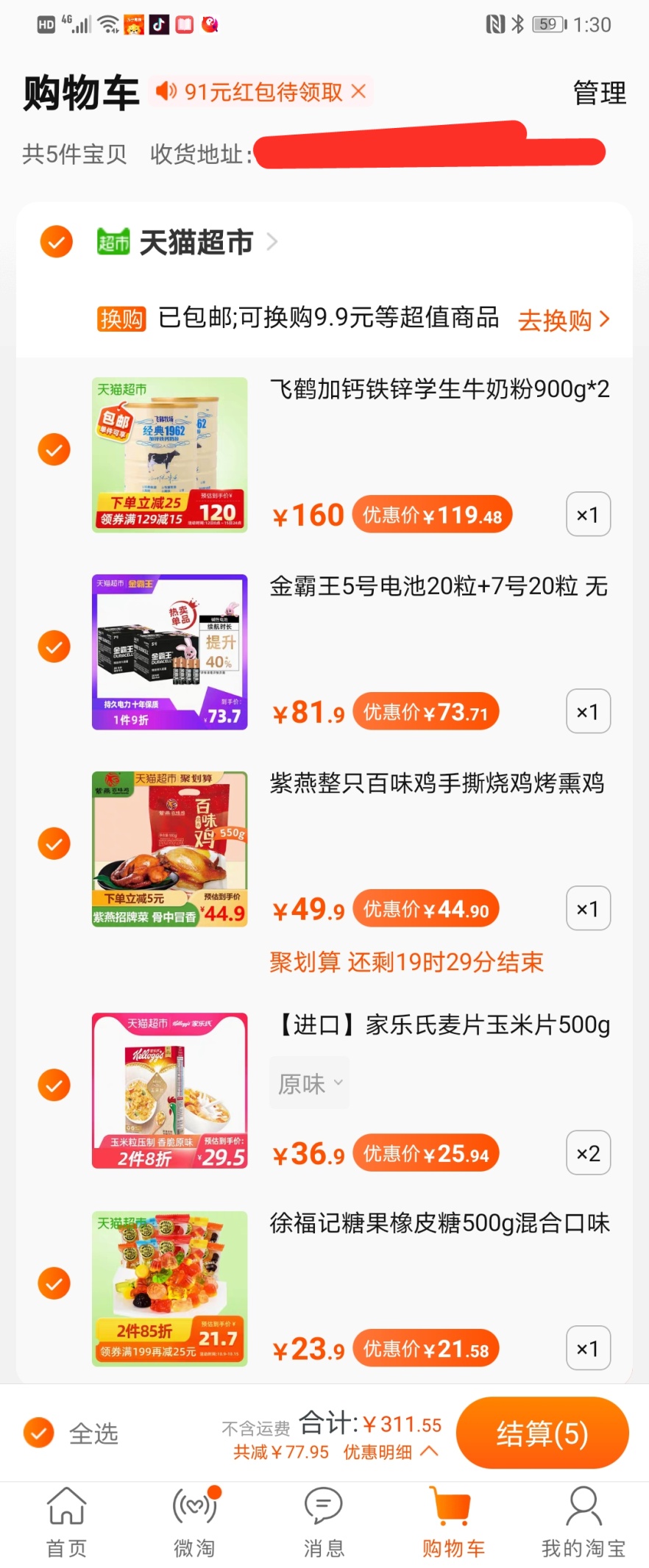Screen dimensions: 649x1568
Task: Tap the 换购 orange badge icon
Action: [121, 319]
